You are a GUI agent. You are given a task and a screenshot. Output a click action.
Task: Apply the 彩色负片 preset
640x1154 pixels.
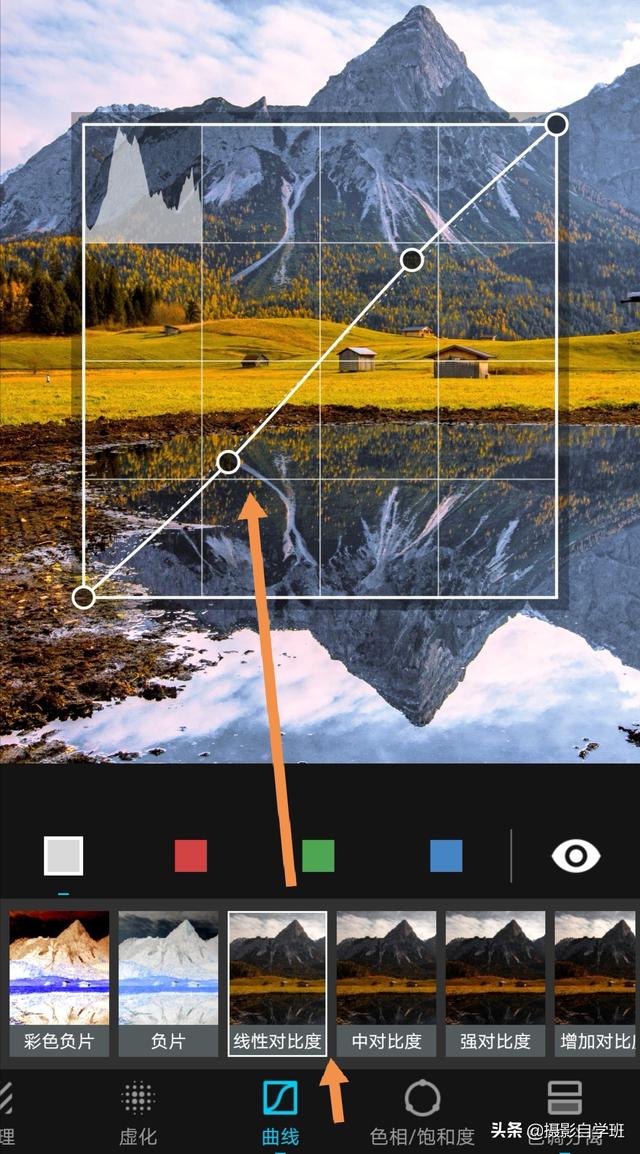(x=59, y=983)
